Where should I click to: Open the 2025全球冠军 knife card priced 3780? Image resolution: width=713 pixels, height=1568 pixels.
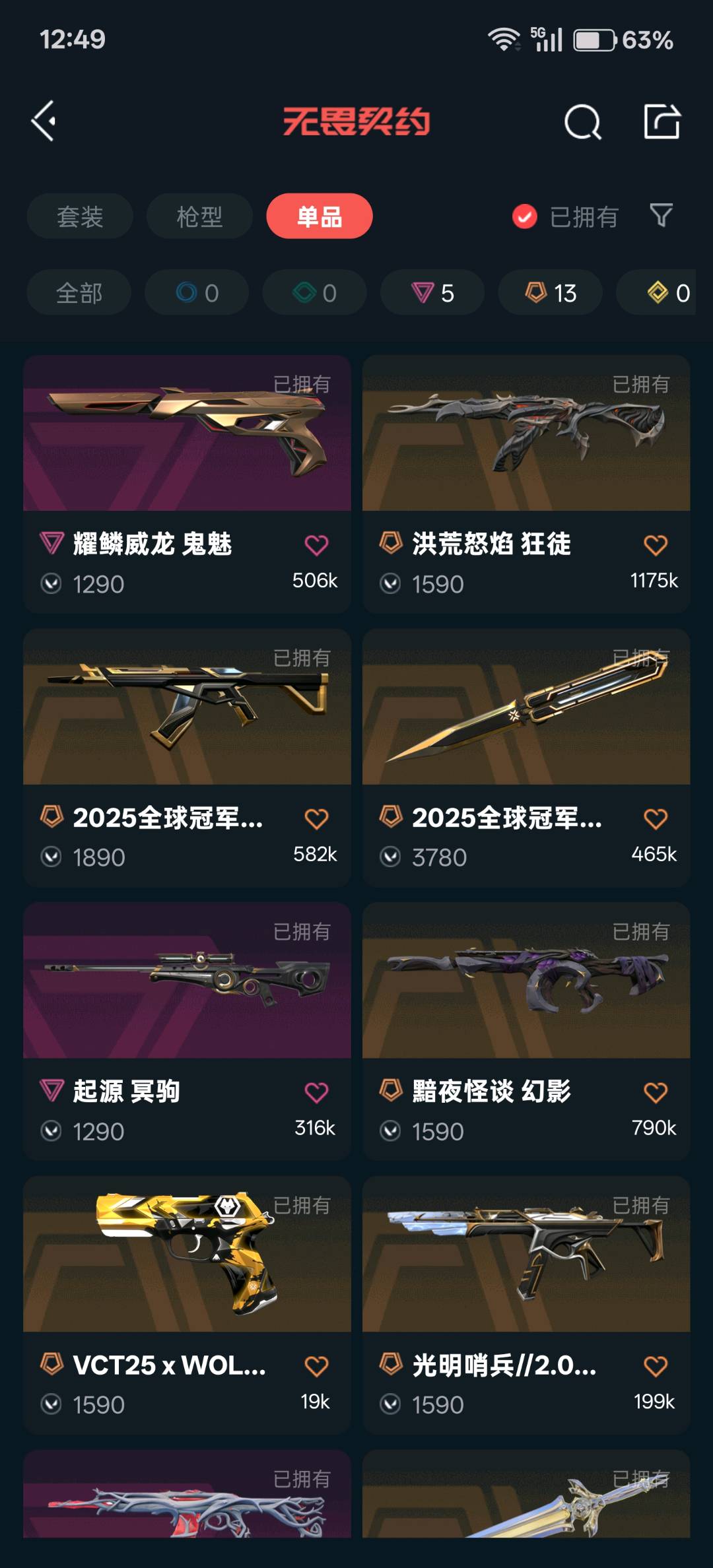click(x=526, y=758)
